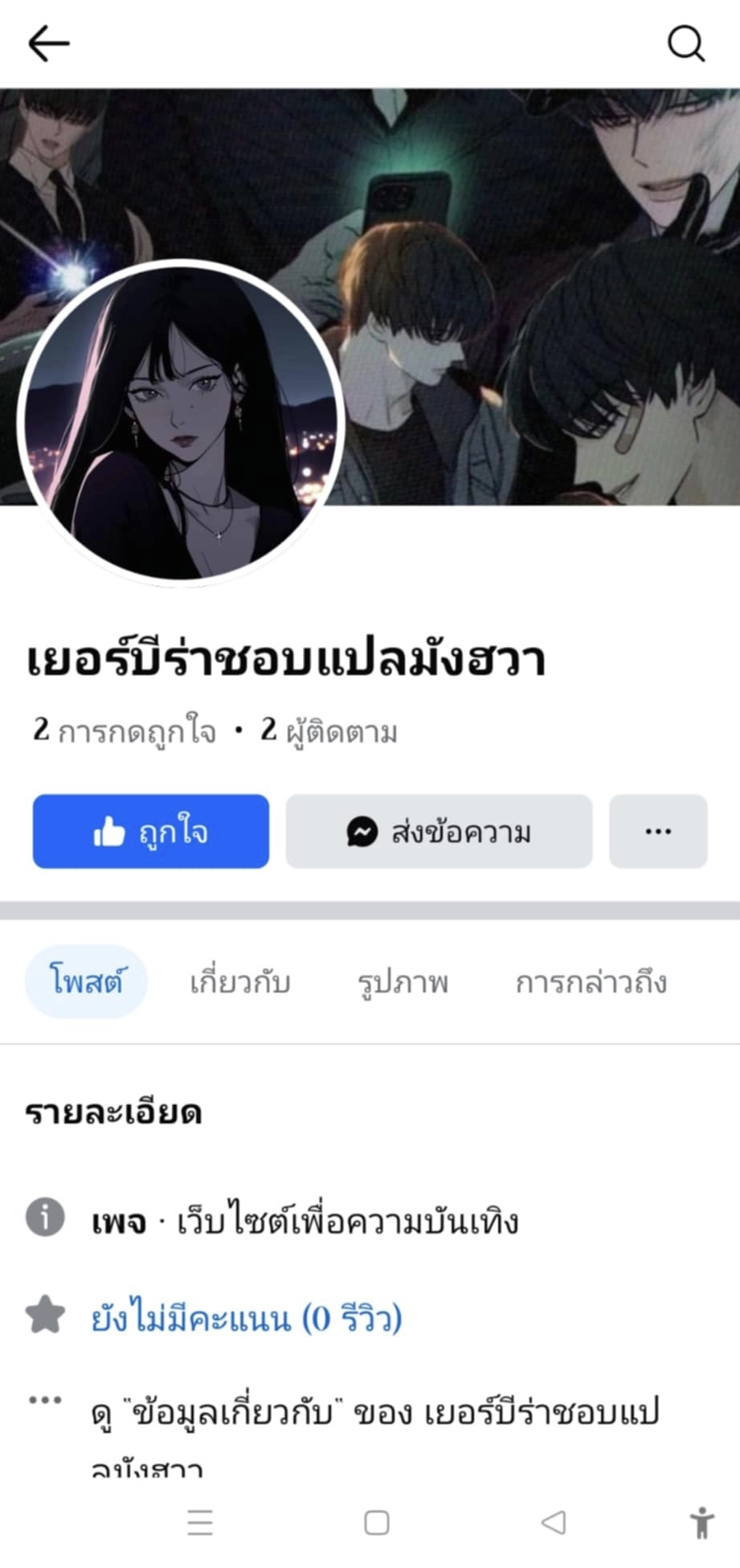Select the การกล่าวถึง tab
The image size is (740, 1568).
[591, 981]
